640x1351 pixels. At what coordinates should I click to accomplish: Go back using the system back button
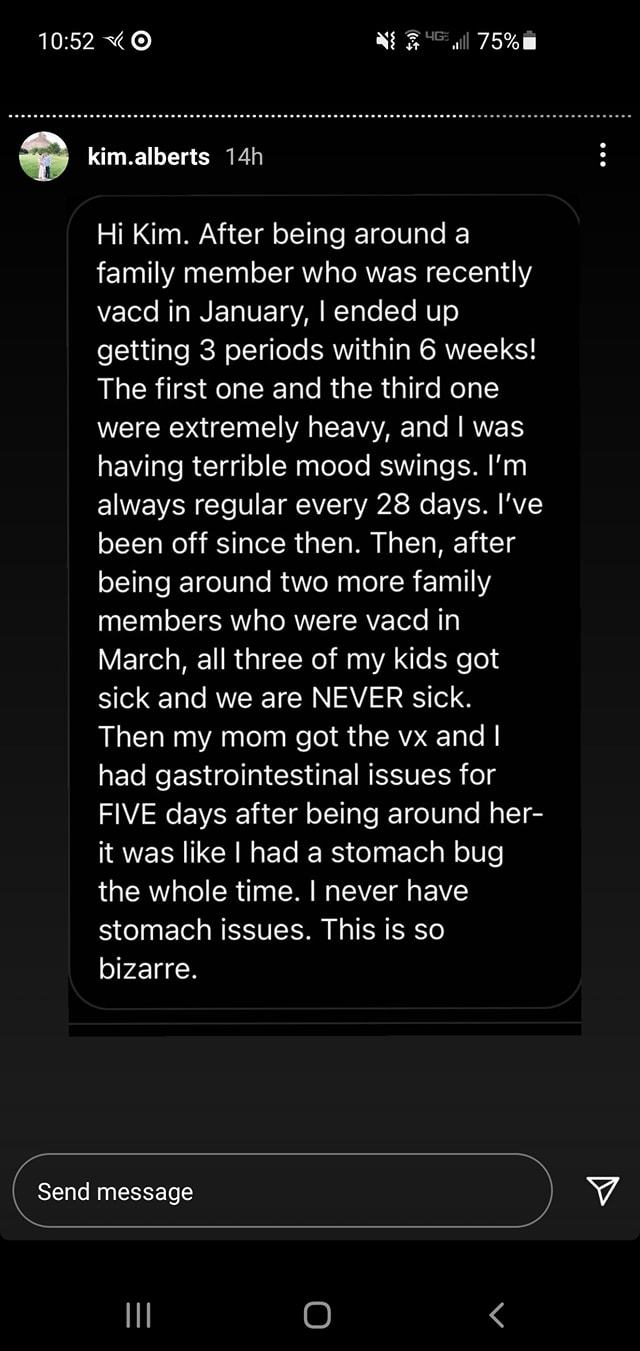coord(496,1314)
